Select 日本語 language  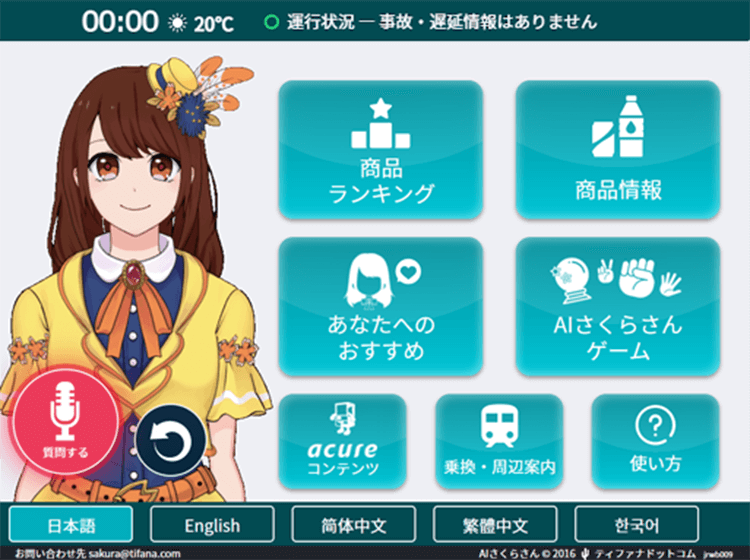tap(71, 525)
